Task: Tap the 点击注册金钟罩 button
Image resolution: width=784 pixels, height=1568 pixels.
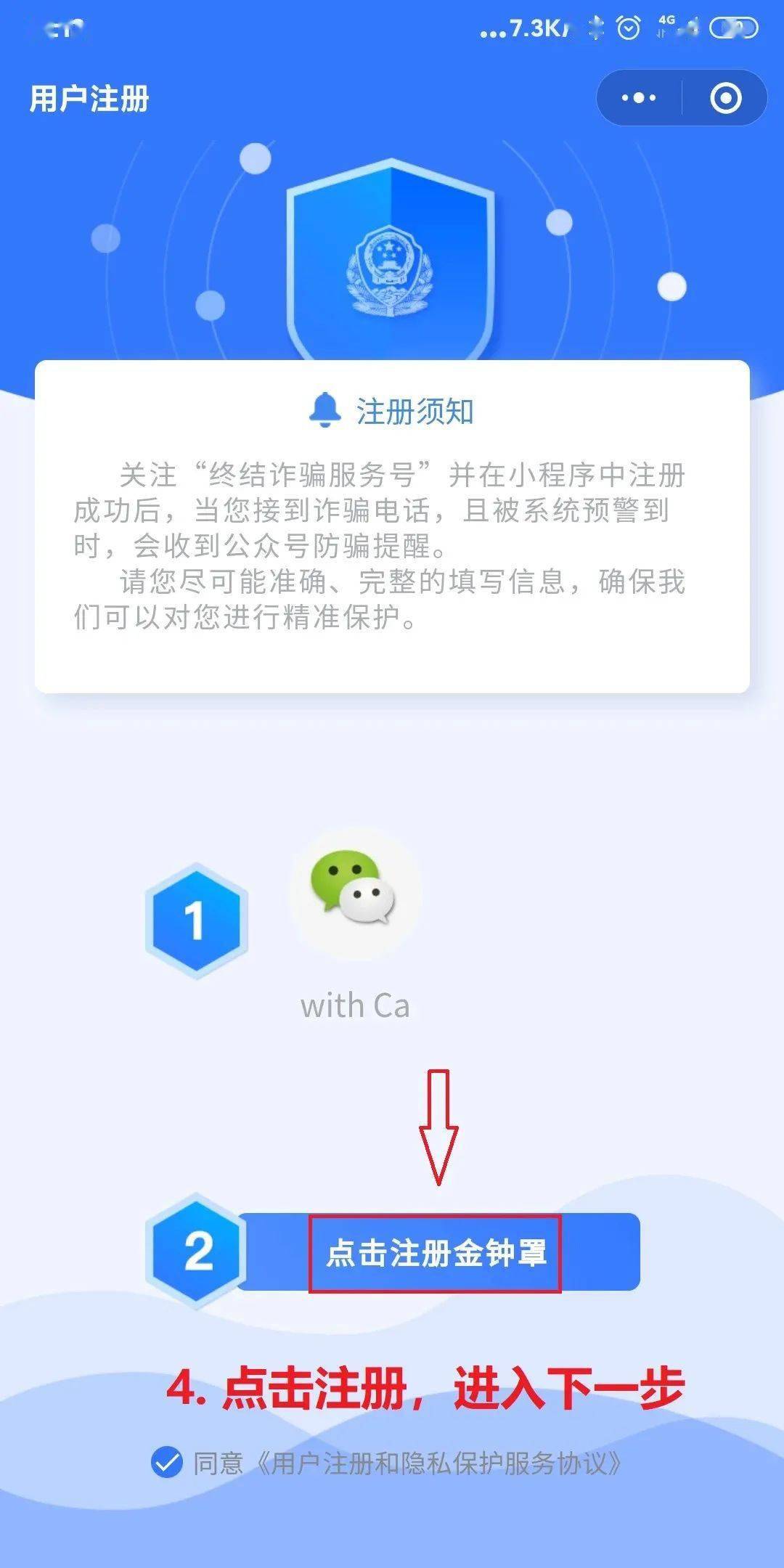Action: point(436,1254)
